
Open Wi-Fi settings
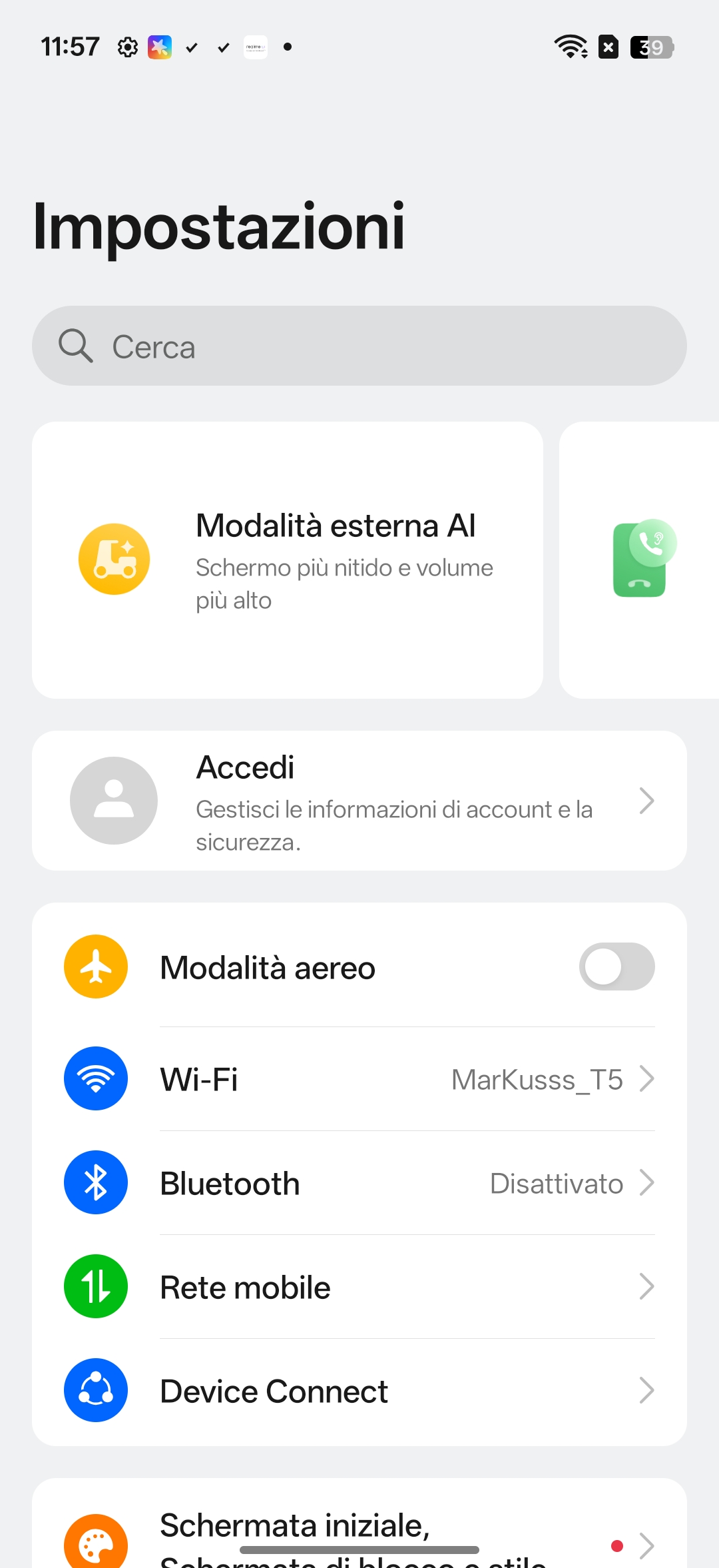point(359,1079)
